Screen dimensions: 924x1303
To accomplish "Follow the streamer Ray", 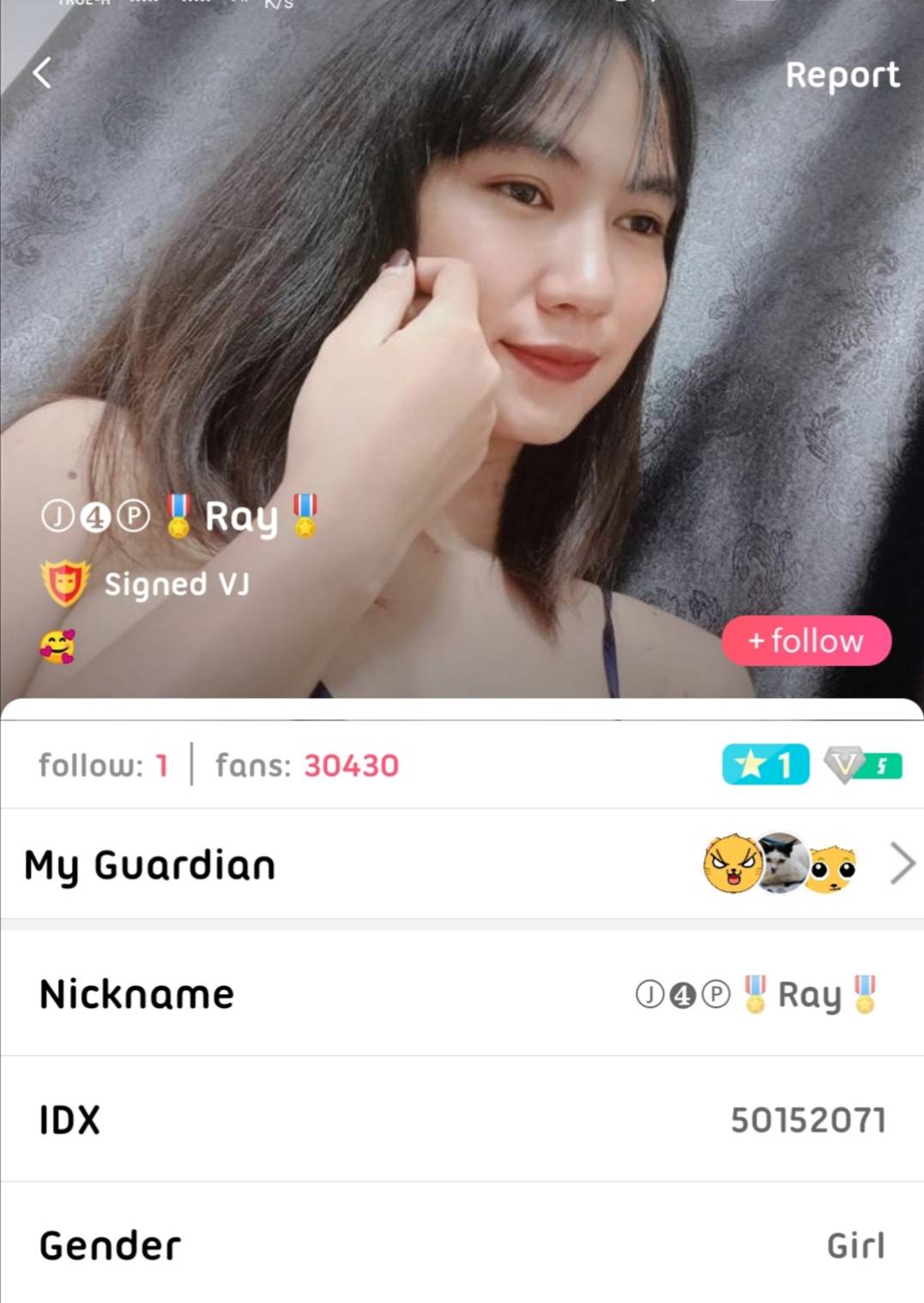I will click(806, 641).
